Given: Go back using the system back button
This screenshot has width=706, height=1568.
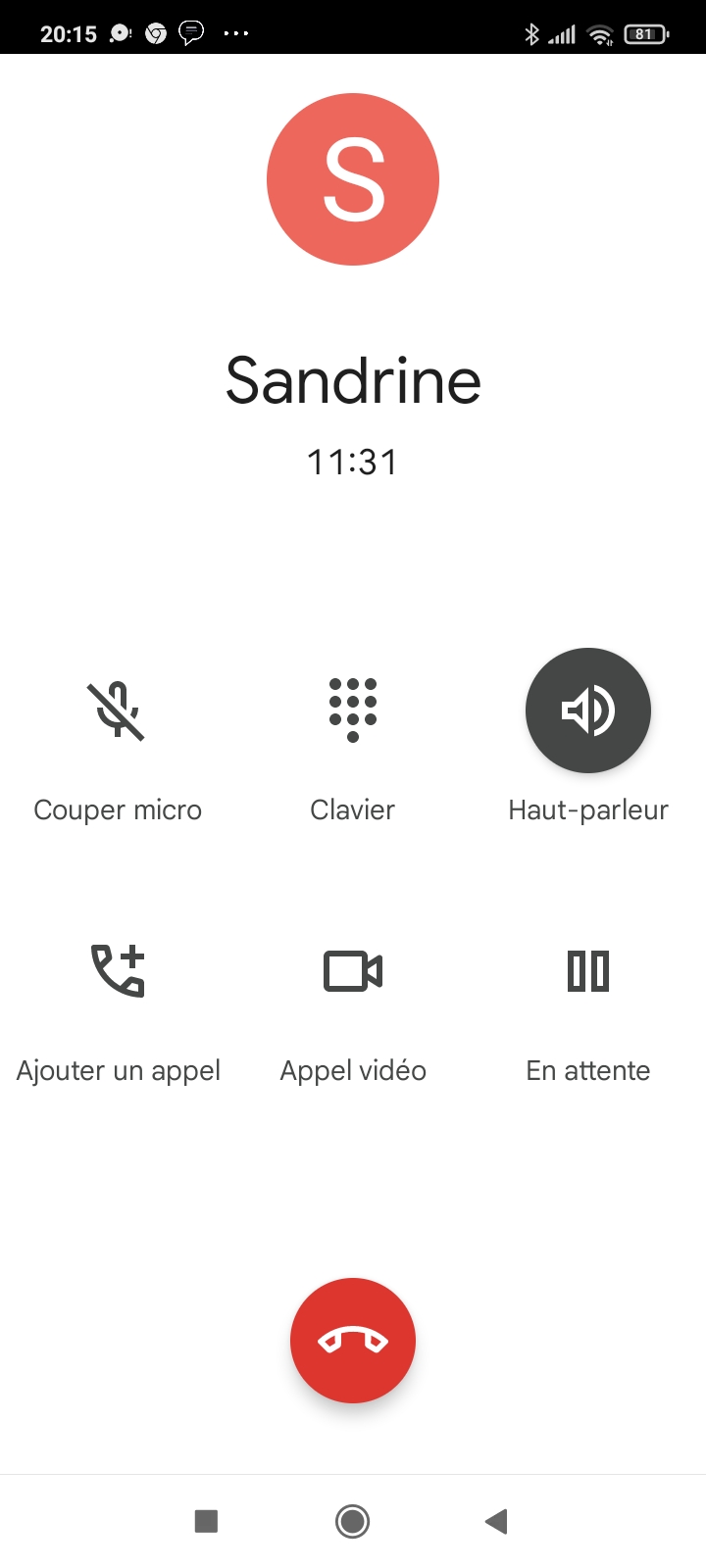Looking at the screenshot, I should tap(496, 1521).
